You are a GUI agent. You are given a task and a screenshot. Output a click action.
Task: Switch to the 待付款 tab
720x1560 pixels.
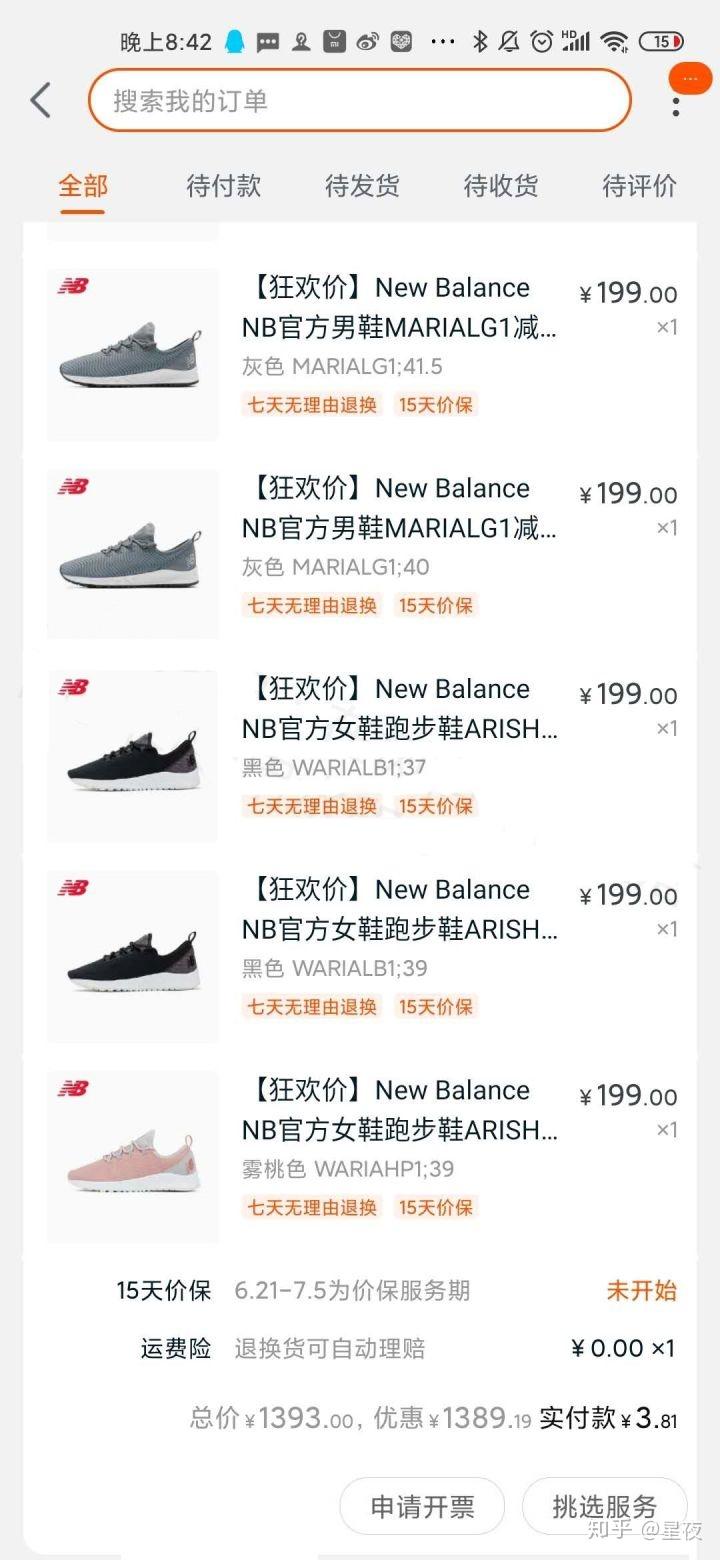(223, 186)
